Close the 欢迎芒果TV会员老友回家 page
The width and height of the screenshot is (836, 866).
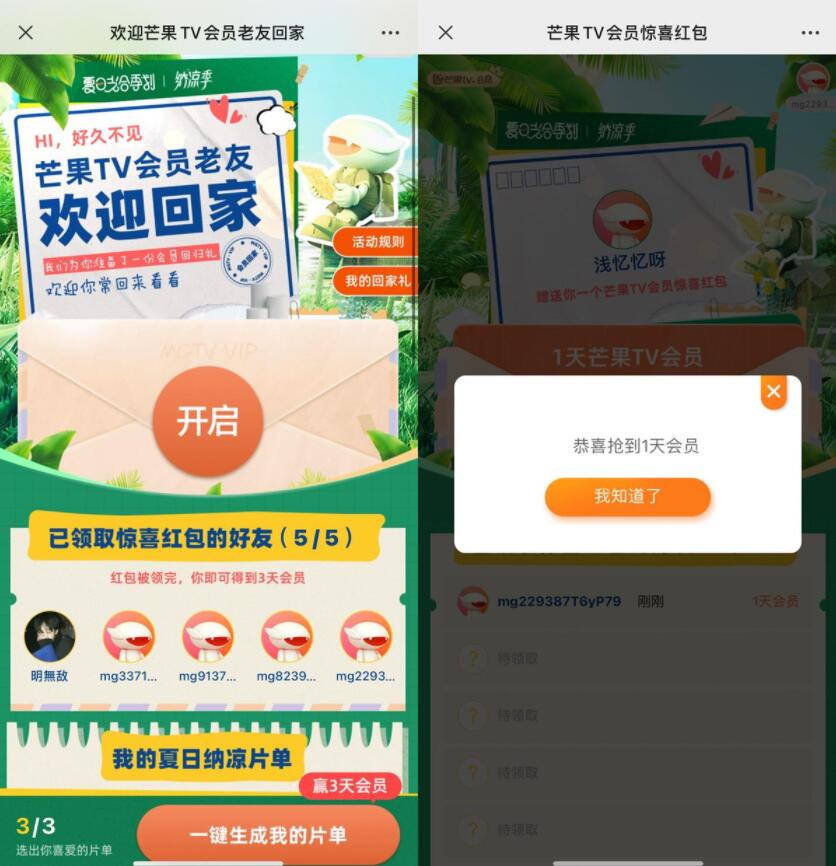(x=26, y=32)
